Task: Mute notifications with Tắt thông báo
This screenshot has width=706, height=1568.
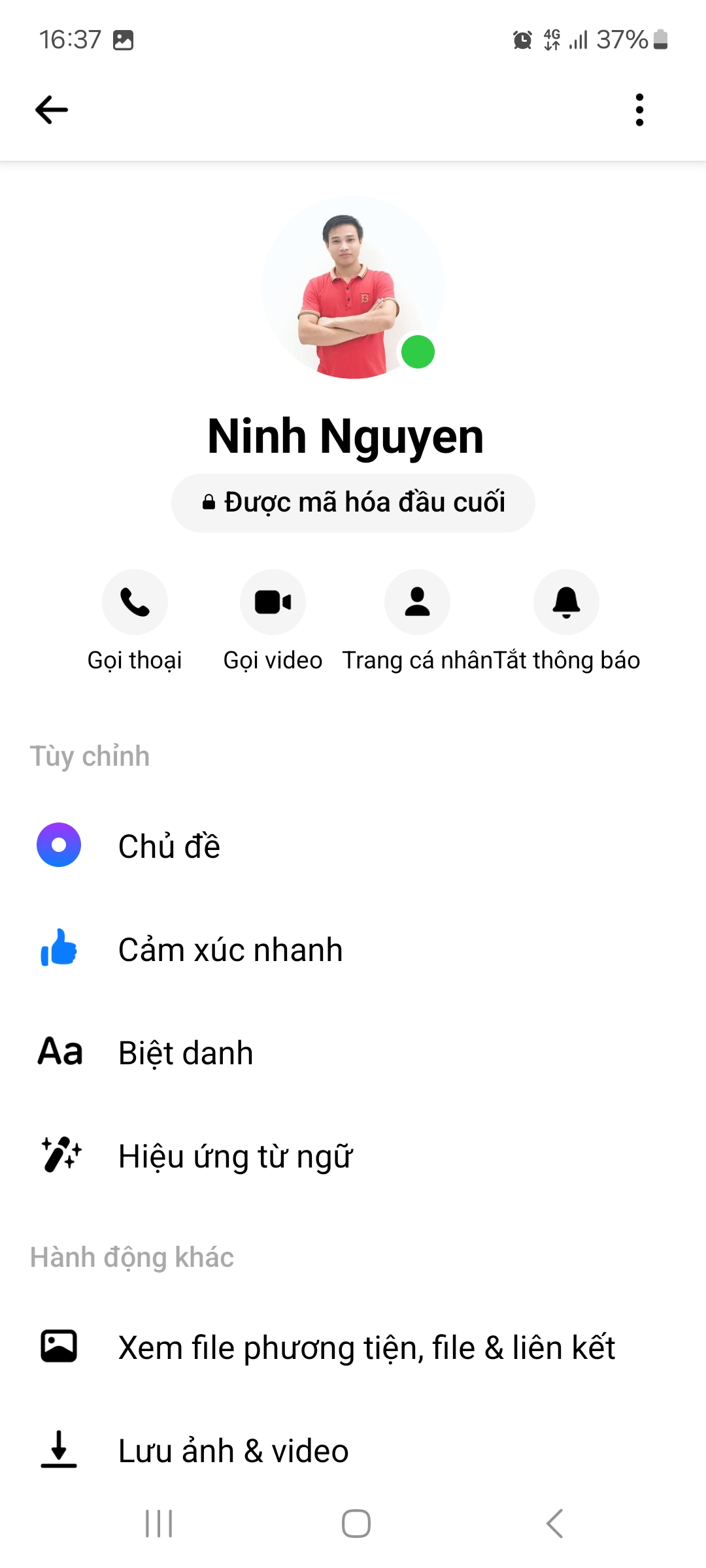Action: point(566,602)
